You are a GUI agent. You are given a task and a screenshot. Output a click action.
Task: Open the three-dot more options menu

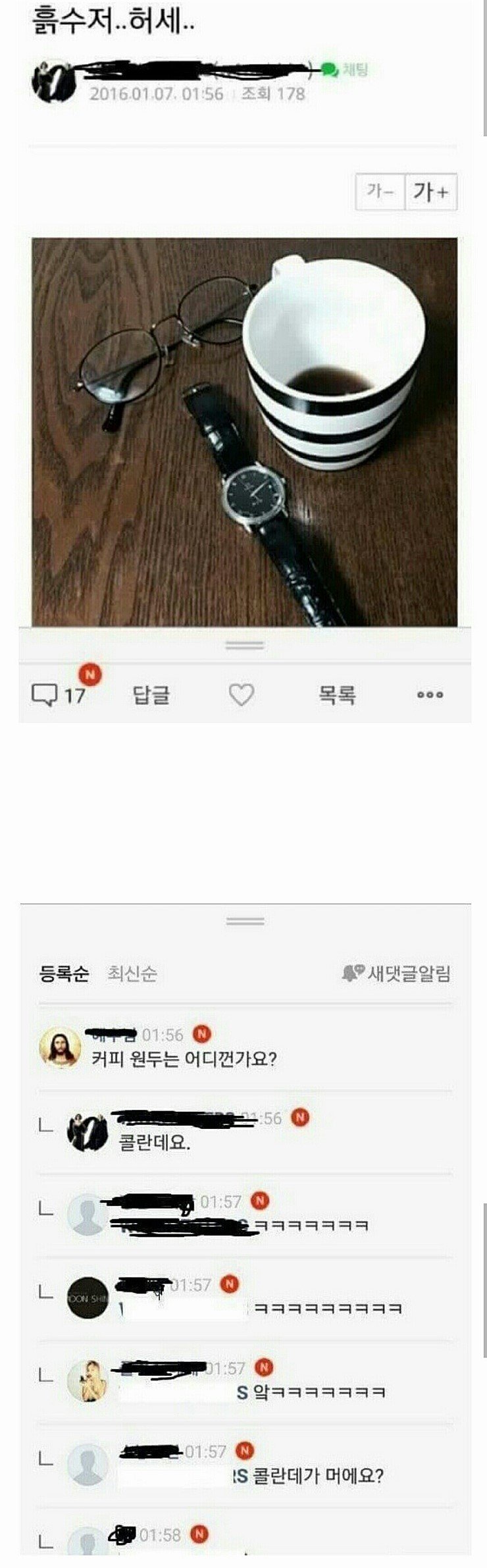point(430,694)
